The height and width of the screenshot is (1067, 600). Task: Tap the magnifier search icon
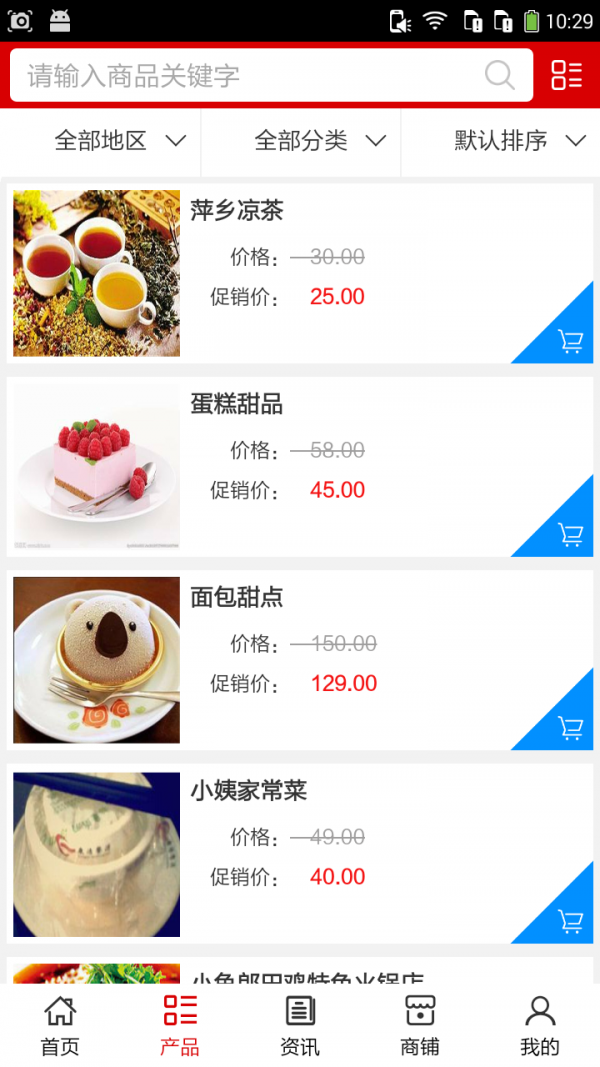click(x=499, y=76)
